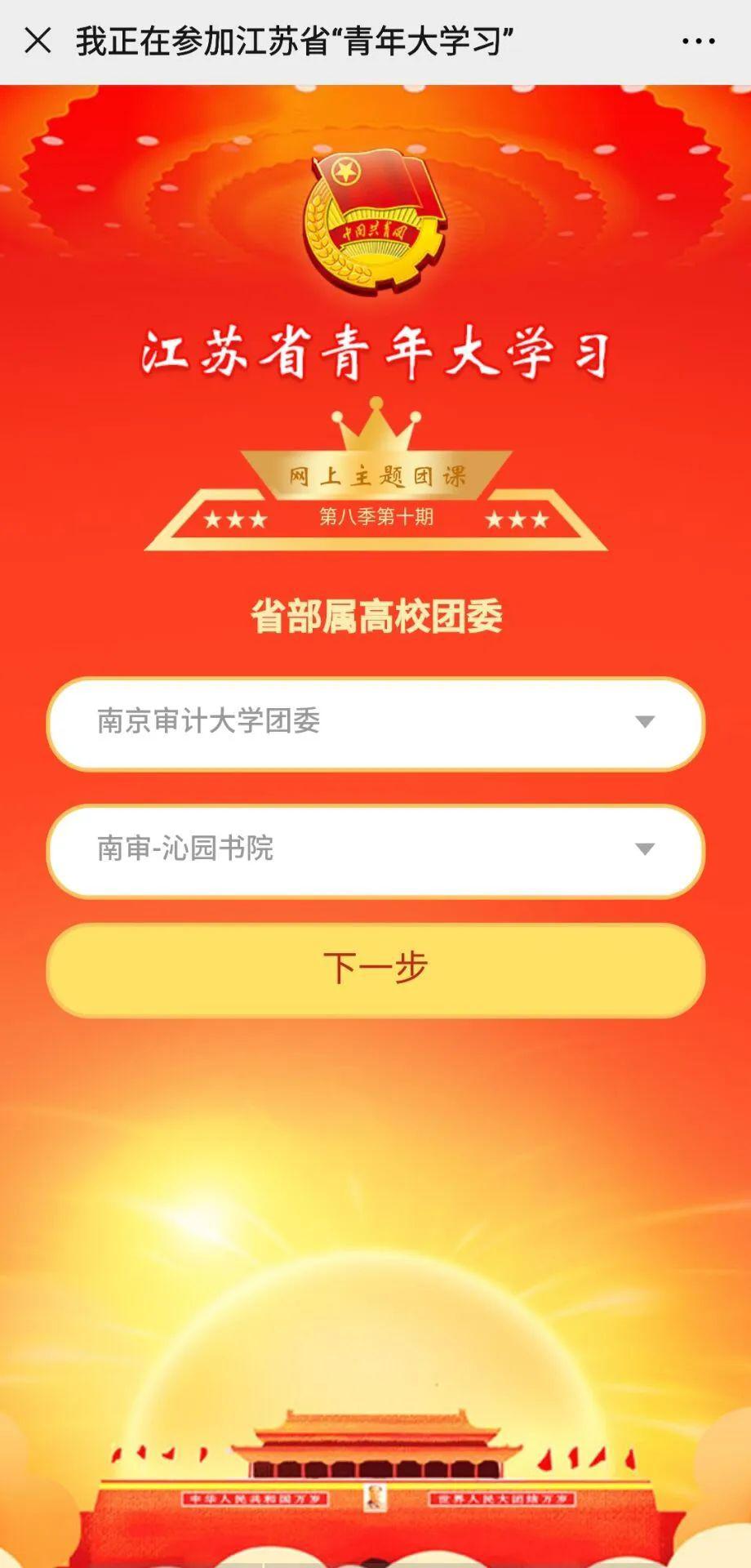Open the three-dot overflow menu
Image resolution: width=751 pixels, height=1568 pixels.
698,41
